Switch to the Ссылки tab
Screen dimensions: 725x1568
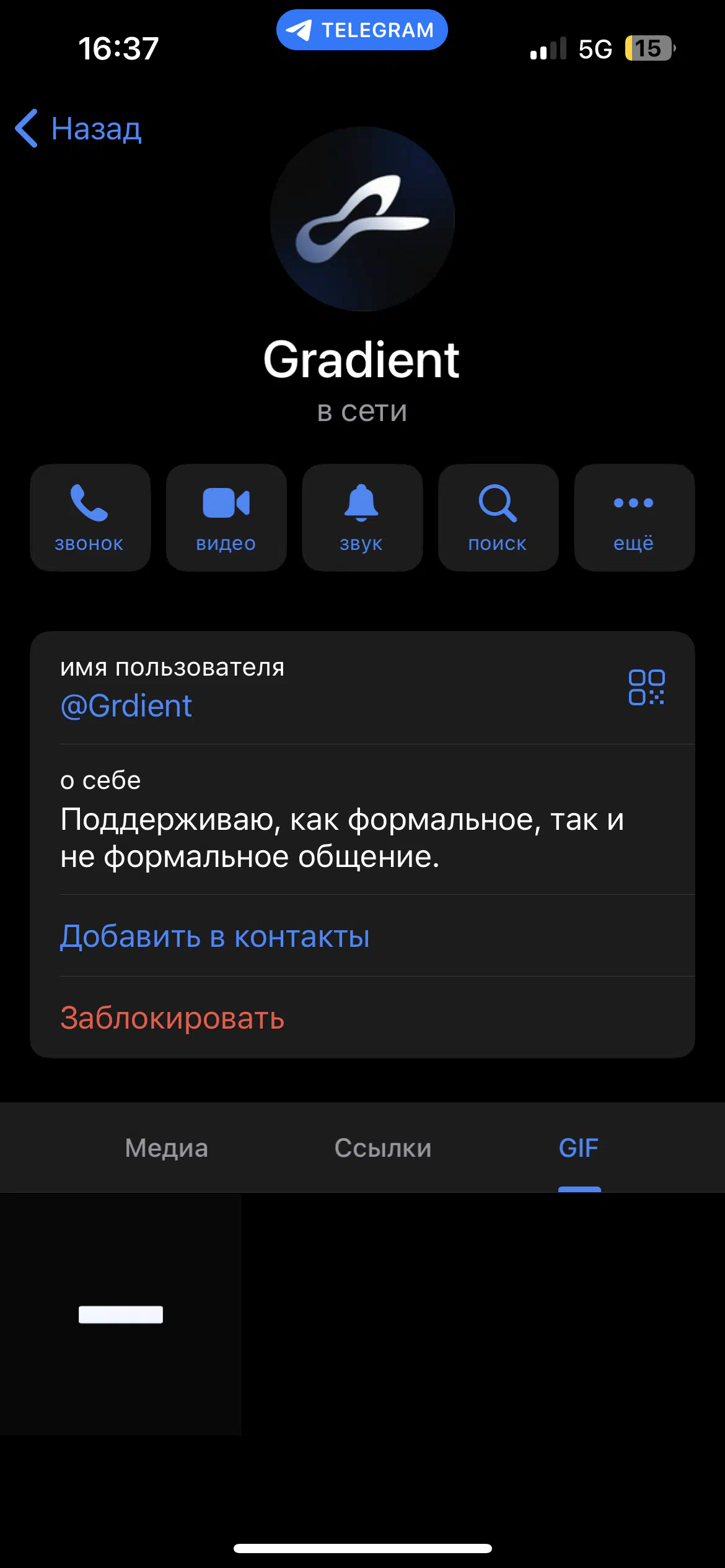click(383, 1148)
